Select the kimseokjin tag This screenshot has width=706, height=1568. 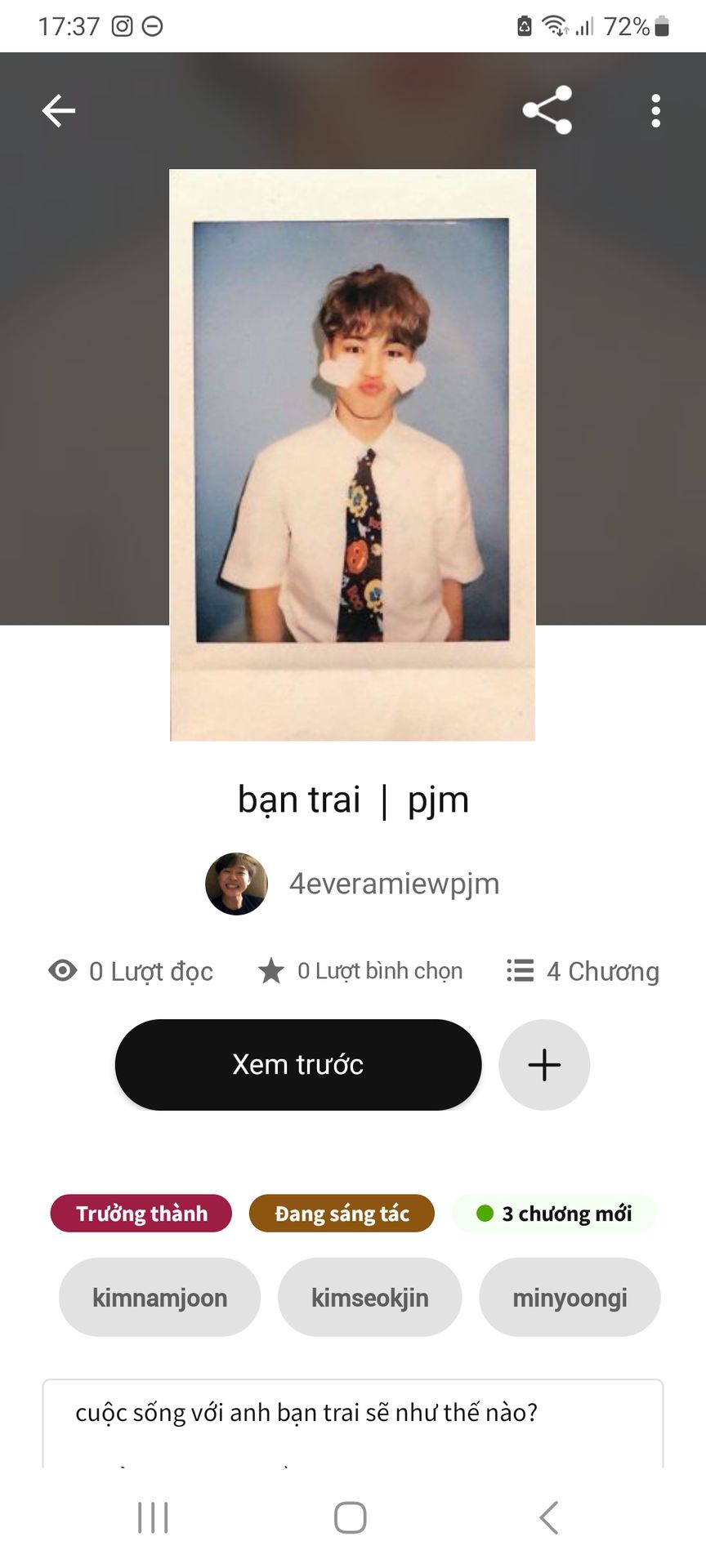pos(369,1298)
